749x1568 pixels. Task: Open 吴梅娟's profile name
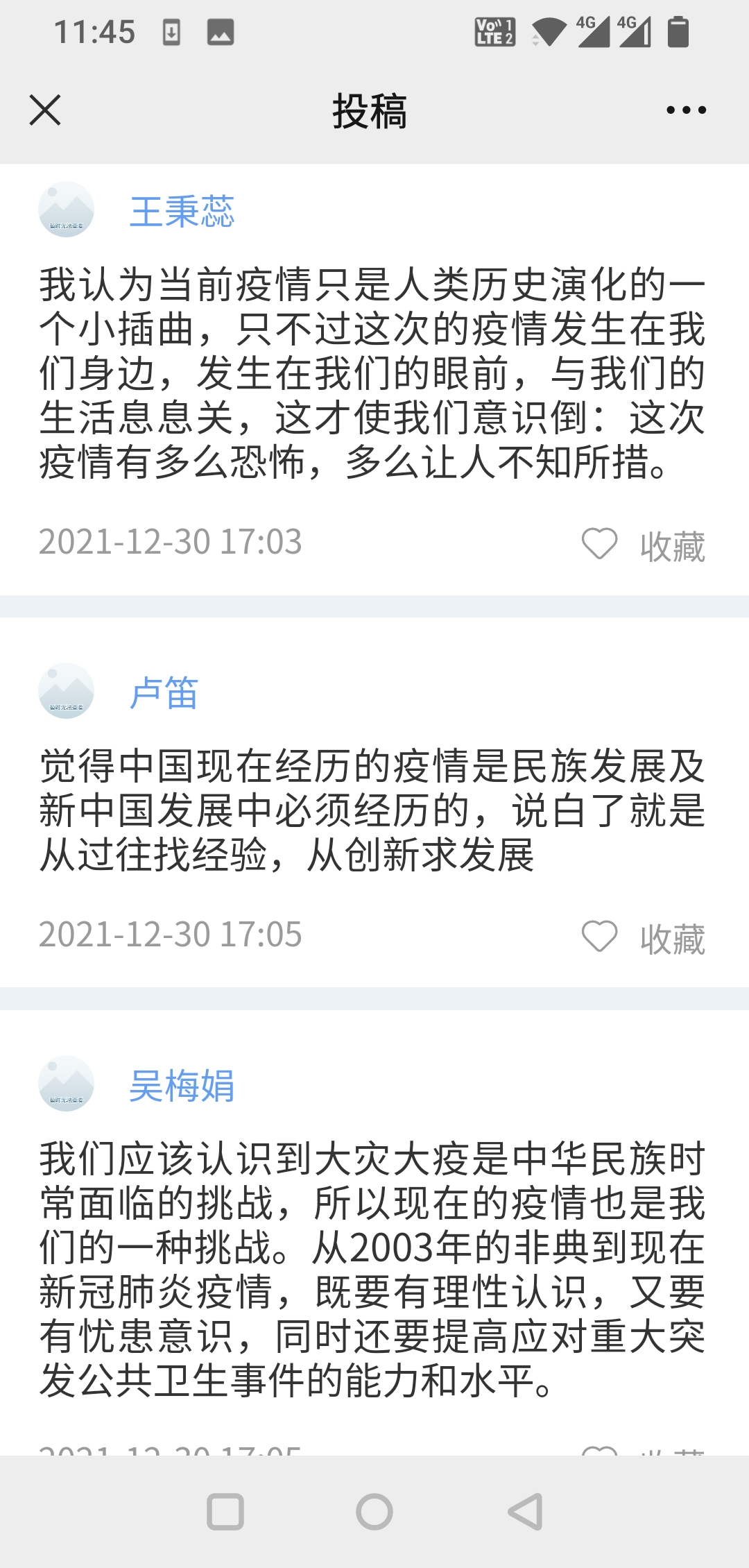(182, 1086)
